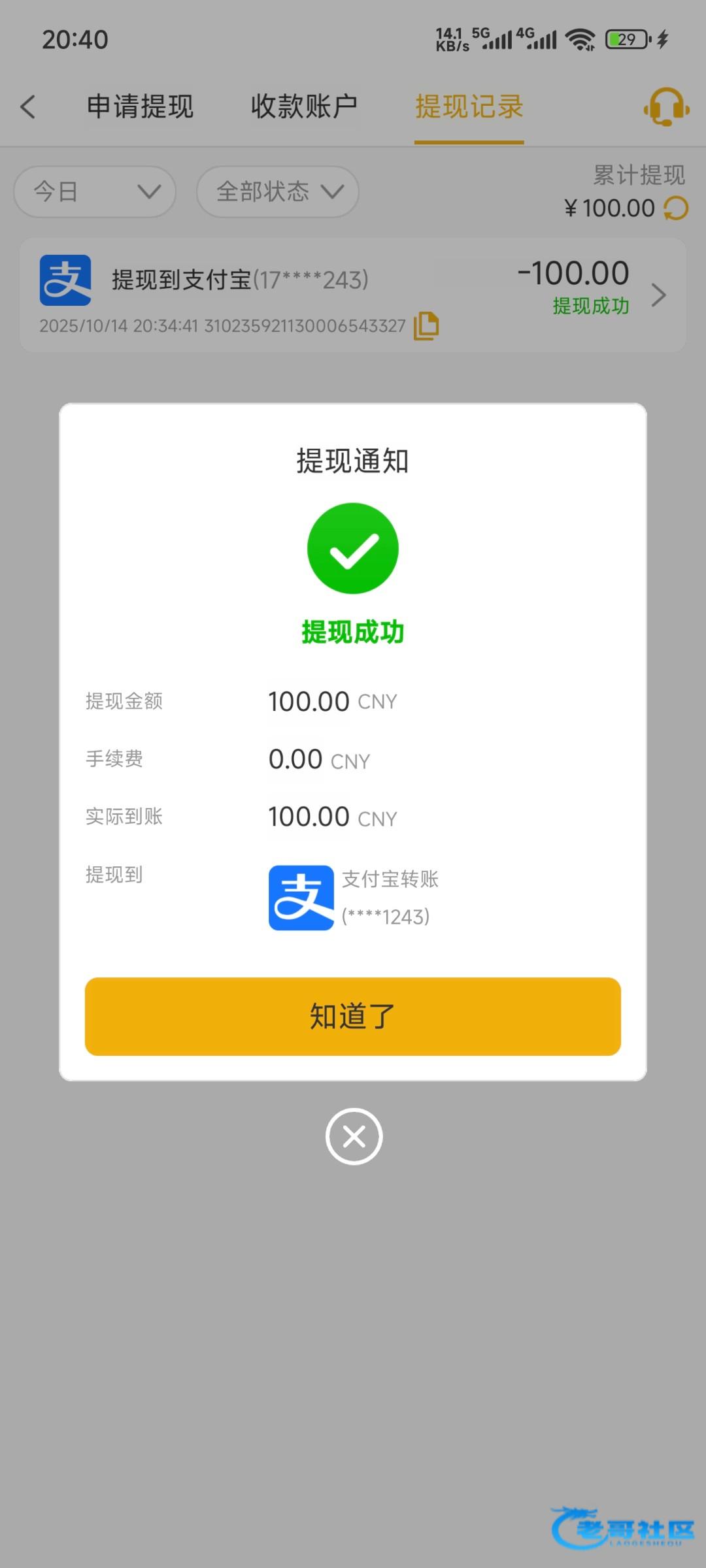Select the 提现记录 tab

(469, 106)
